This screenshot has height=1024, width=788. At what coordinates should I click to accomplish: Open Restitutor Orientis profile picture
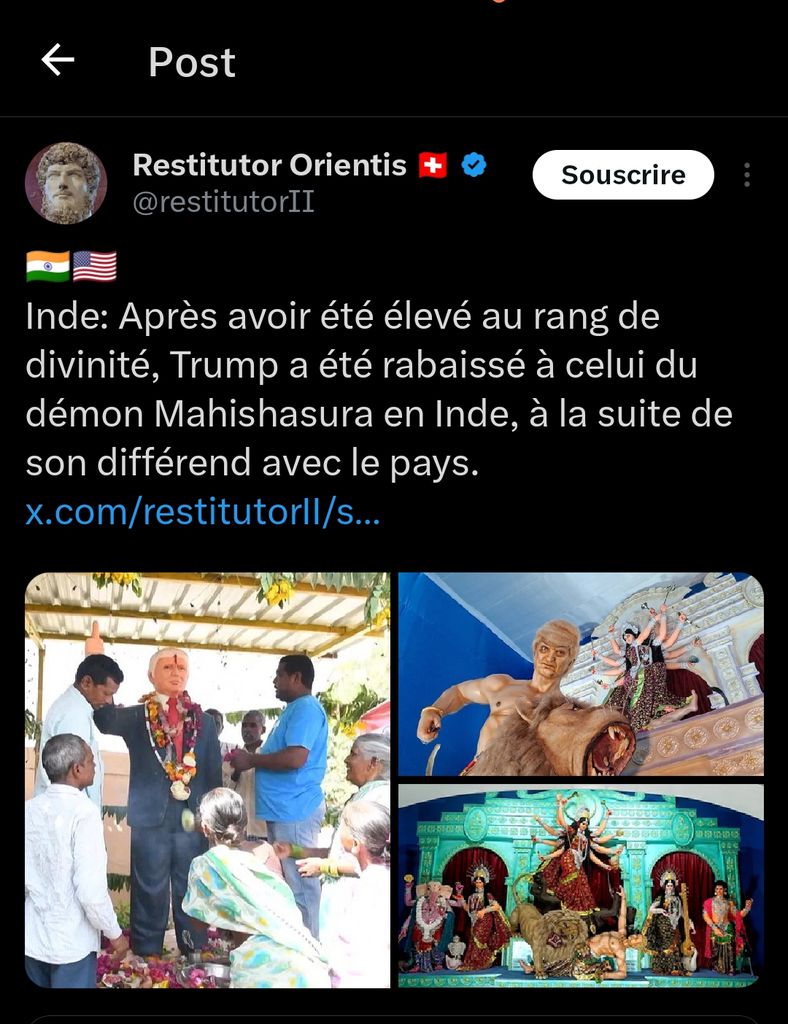pos(66,182)
